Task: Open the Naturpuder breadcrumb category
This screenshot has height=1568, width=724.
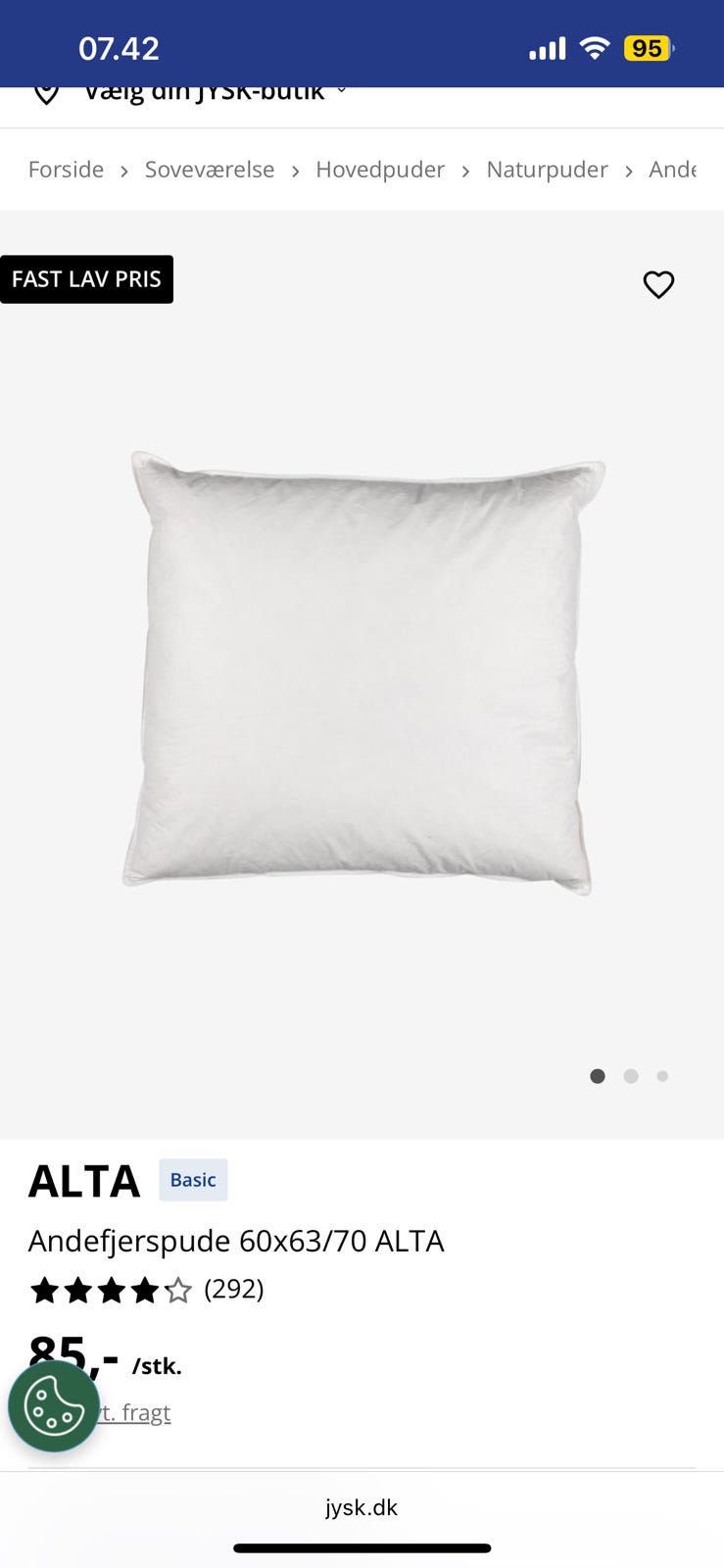Action: 547,170
